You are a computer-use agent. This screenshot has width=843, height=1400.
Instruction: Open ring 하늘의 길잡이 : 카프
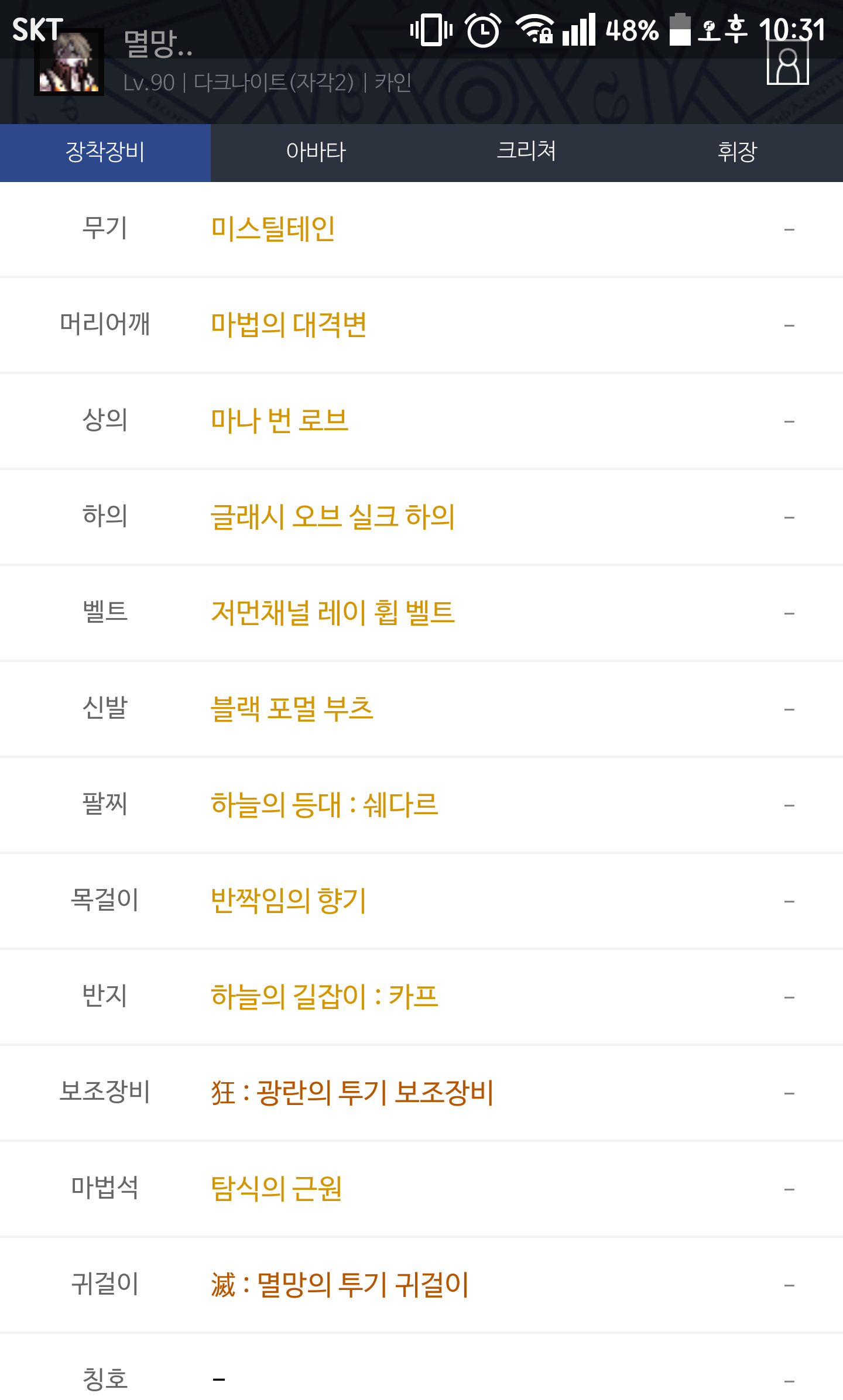click(x=324, y=997)
